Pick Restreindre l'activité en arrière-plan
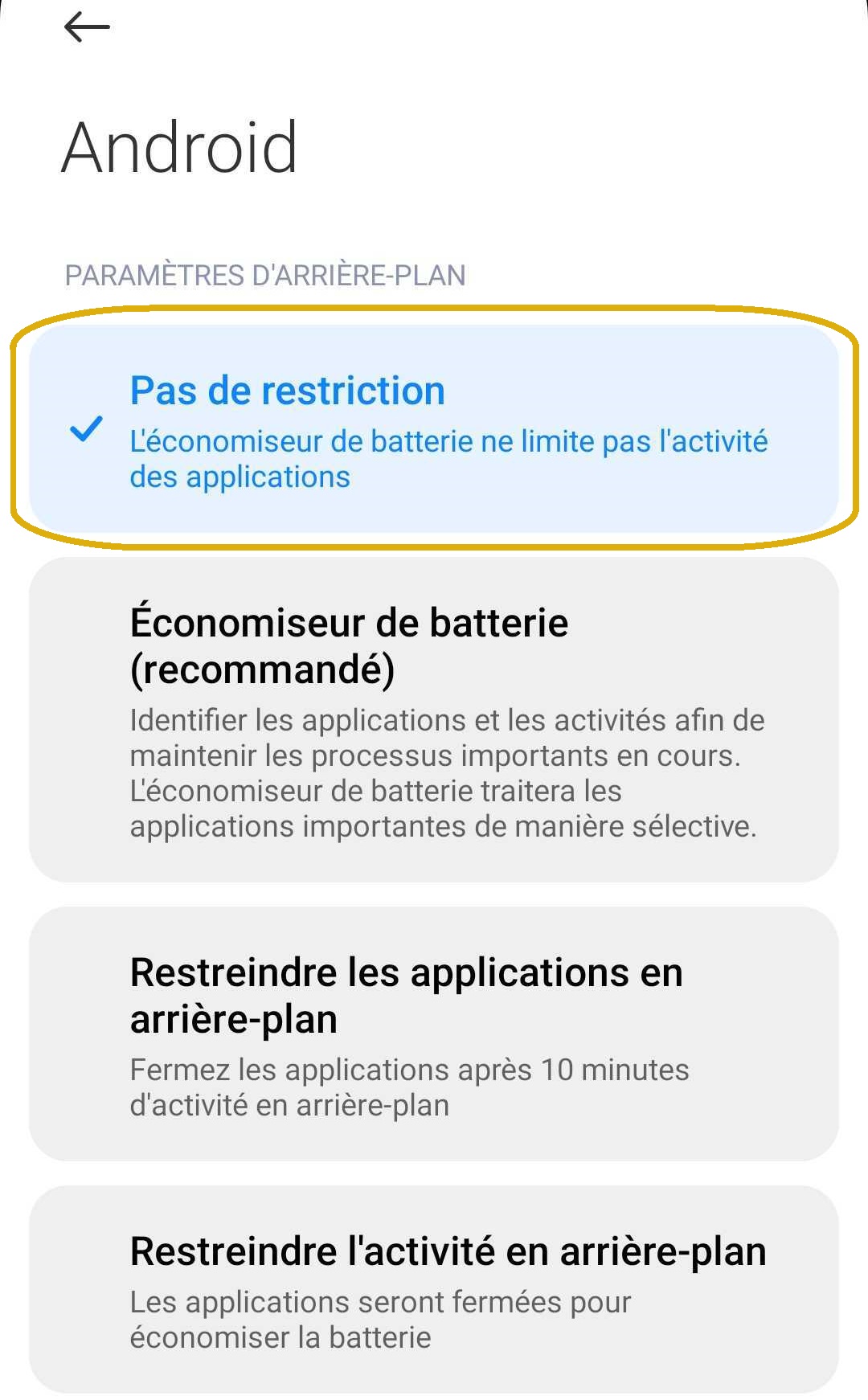The image size is (868, 1400). pyautogui.click(x=434, y=1288)
